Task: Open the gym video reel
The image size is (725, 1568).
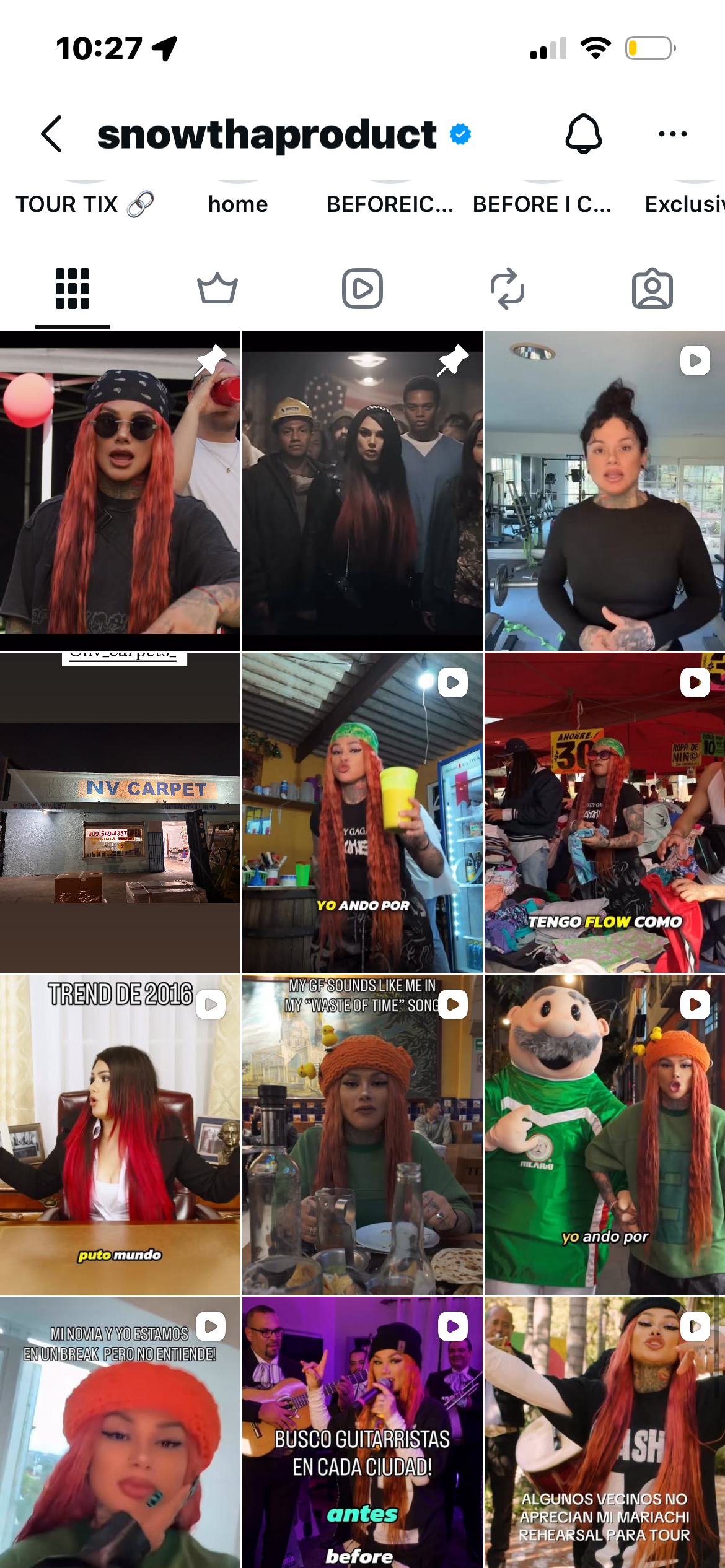Action: [605, 490]
